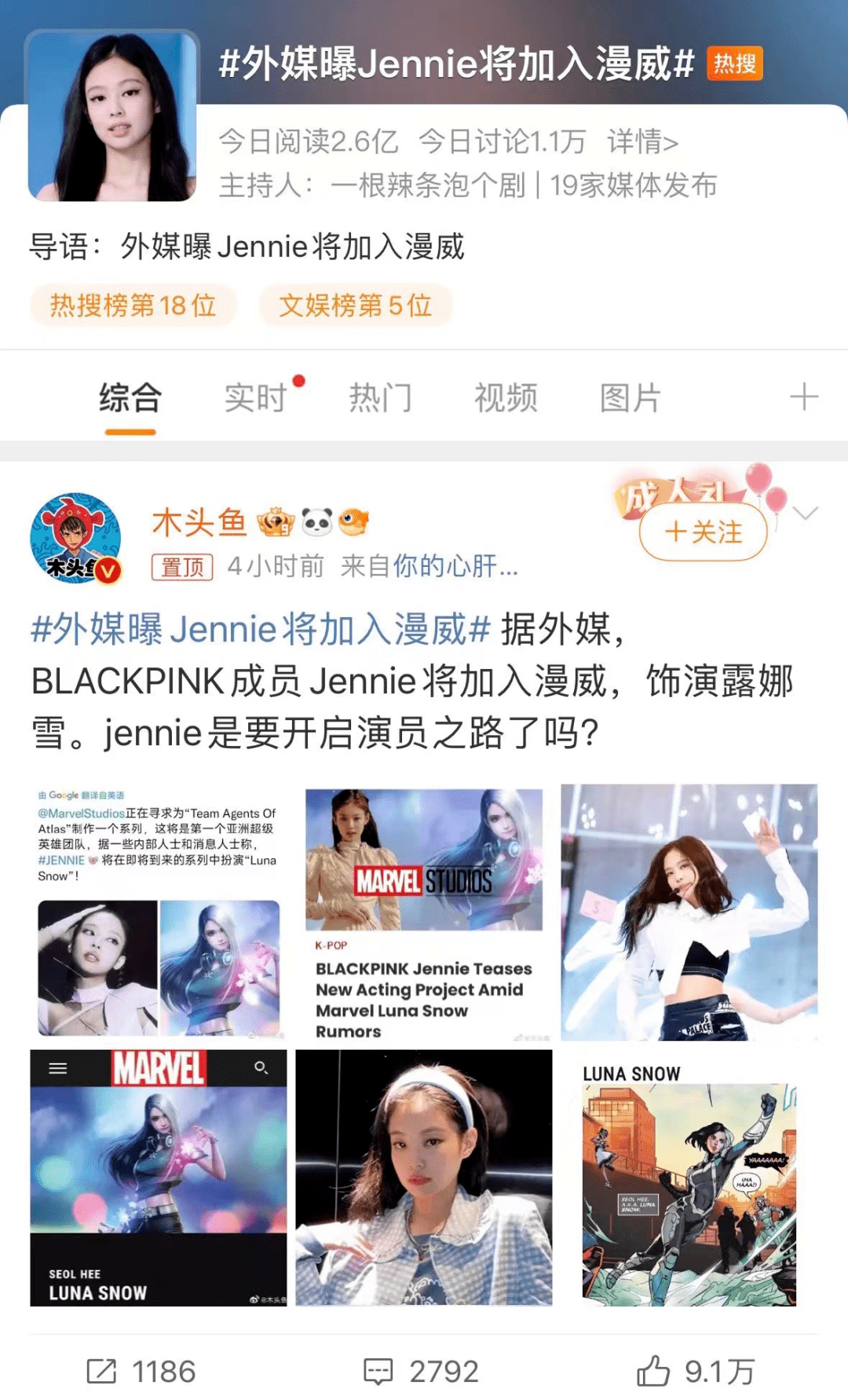Screen dimensions: 848x1400
Task: Like the post with 9.1万 likes
Action: tap(696, 1372)
